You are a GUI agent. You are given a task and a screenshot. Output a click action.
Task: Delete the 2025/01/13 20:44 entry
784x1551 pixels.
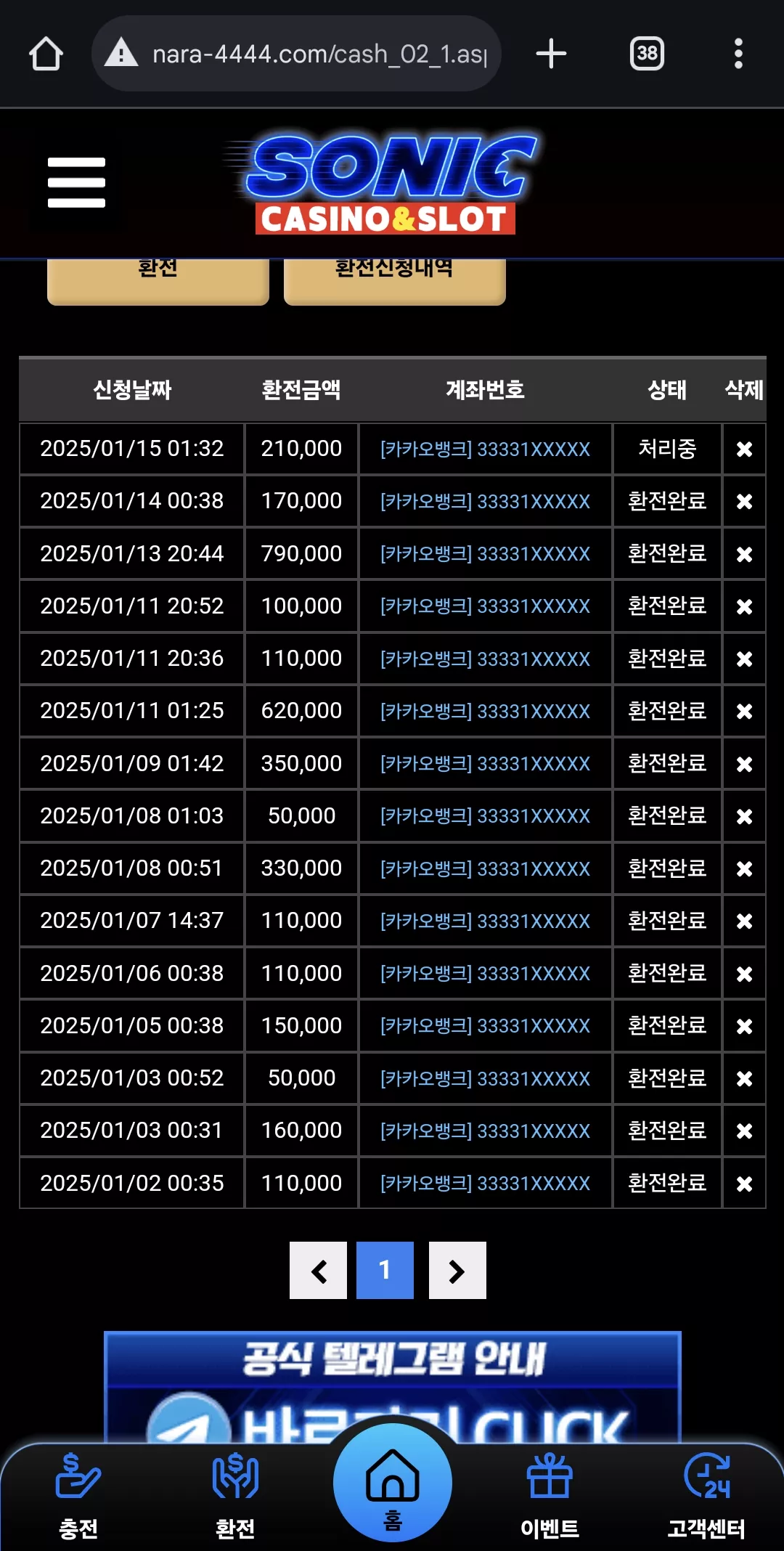coord(744,555)
